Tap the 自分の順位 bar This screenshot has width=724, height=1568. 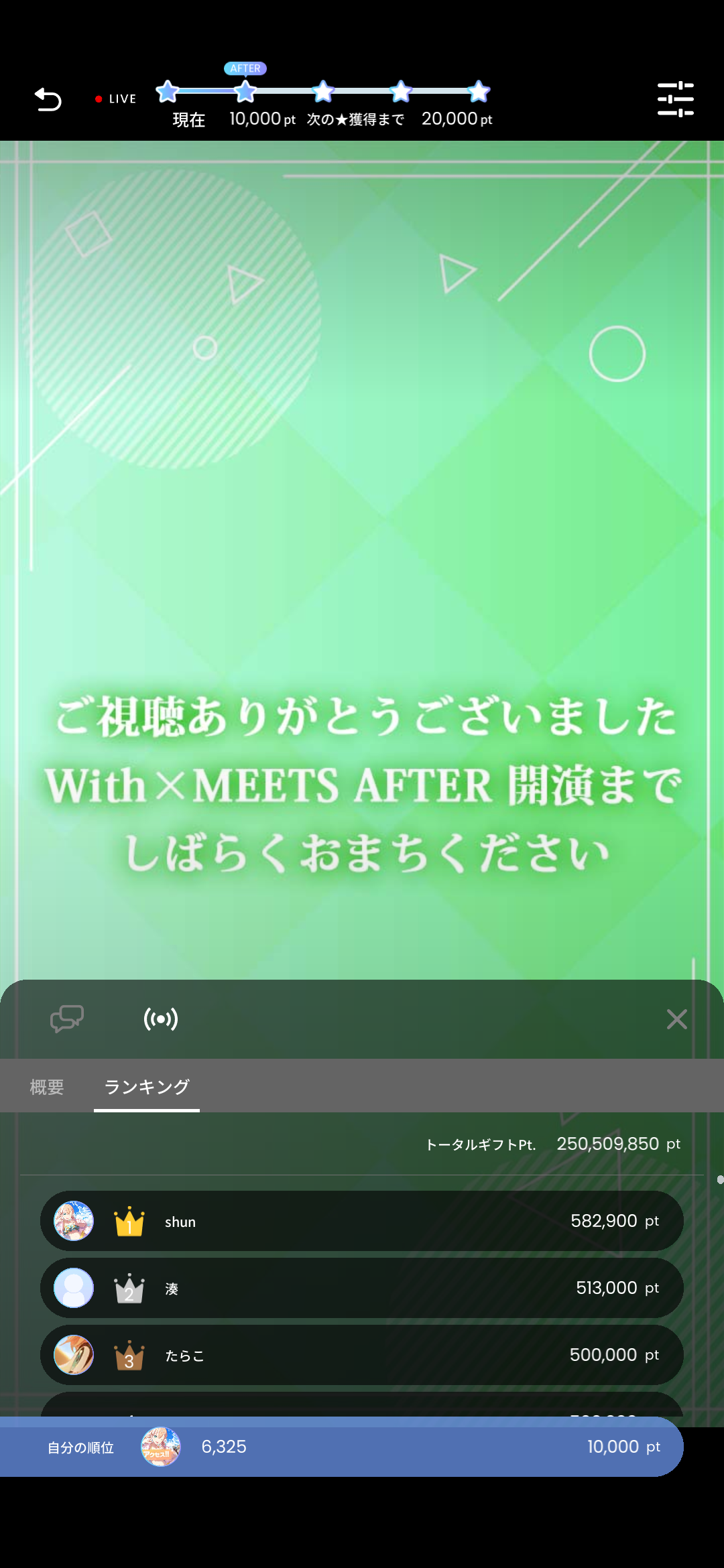pos(342,1447)
